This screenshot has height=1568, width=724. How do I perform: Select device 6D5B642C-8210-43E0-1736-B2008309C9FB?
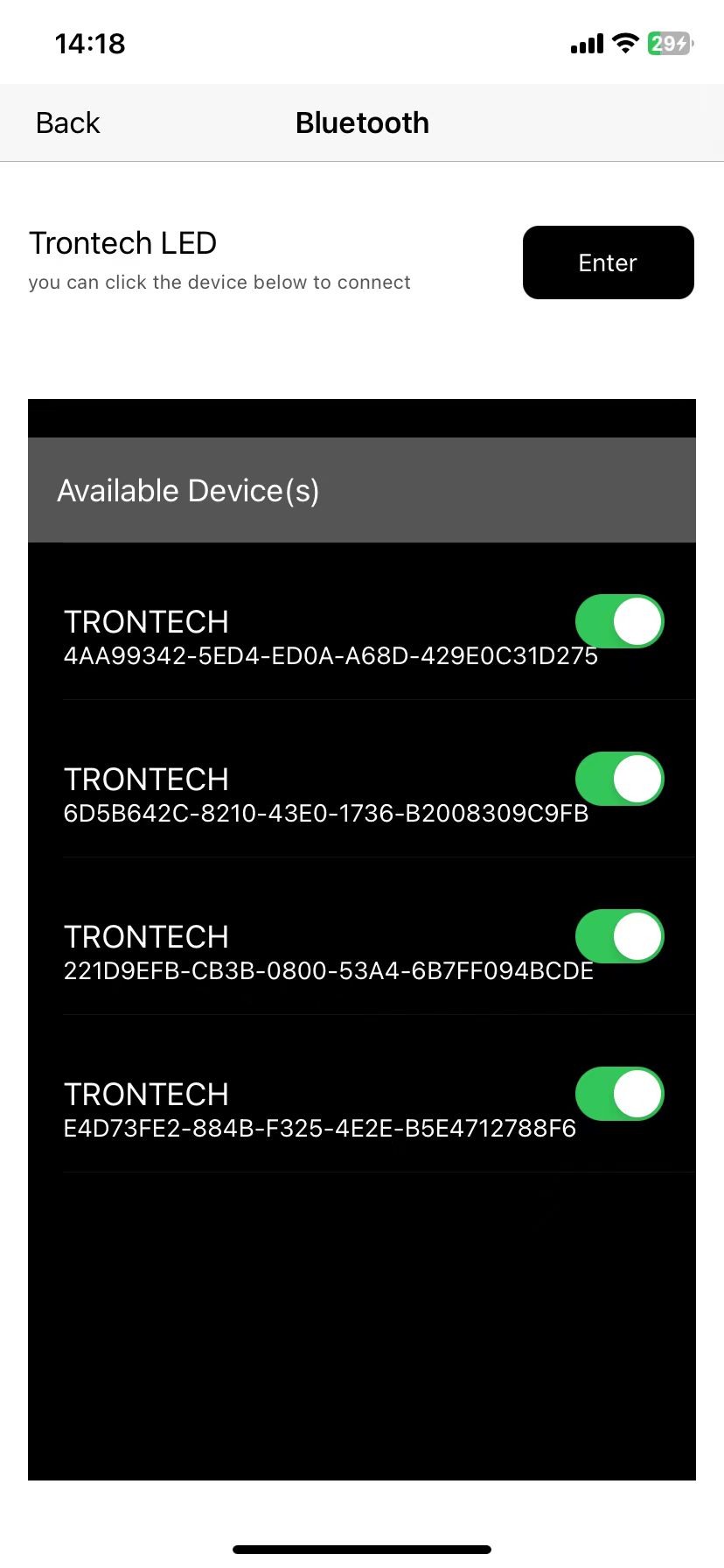[x=325, y=813]
